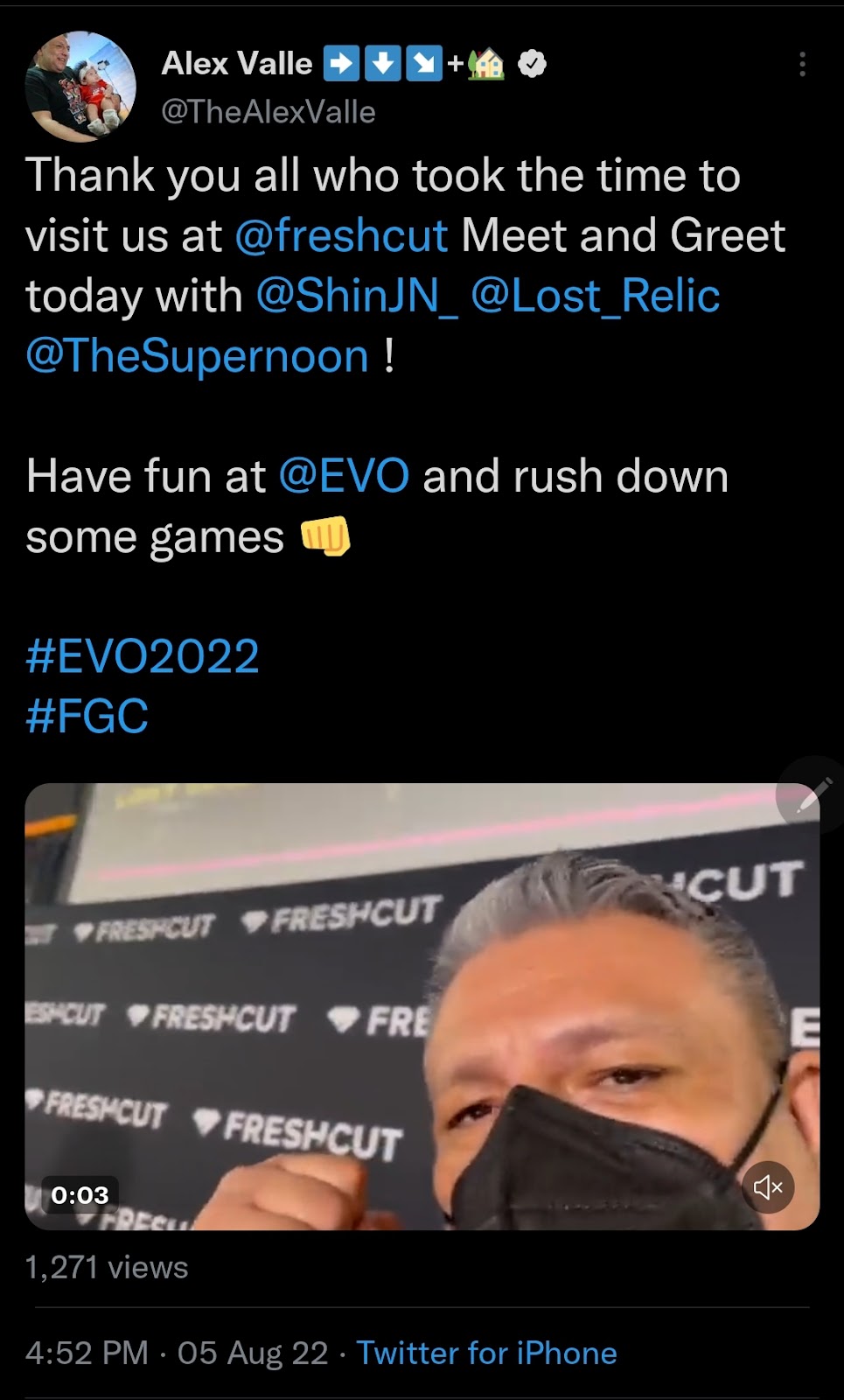Open Alex Valle's profile picture
This screenshot has height=1400, width=844.
tap(80, 87)
